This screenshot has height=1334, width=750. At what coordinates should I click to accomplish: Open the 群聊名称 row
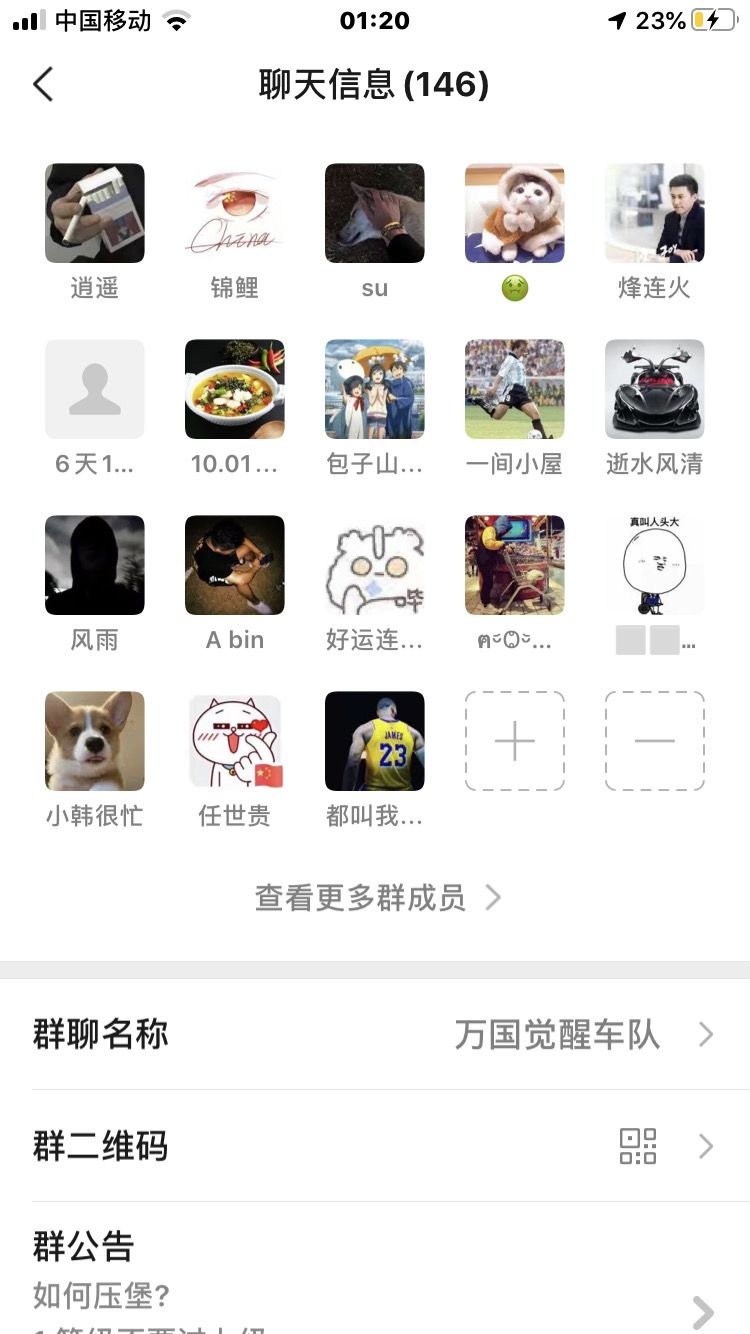pyautogui.click(x=375, y=1034)
